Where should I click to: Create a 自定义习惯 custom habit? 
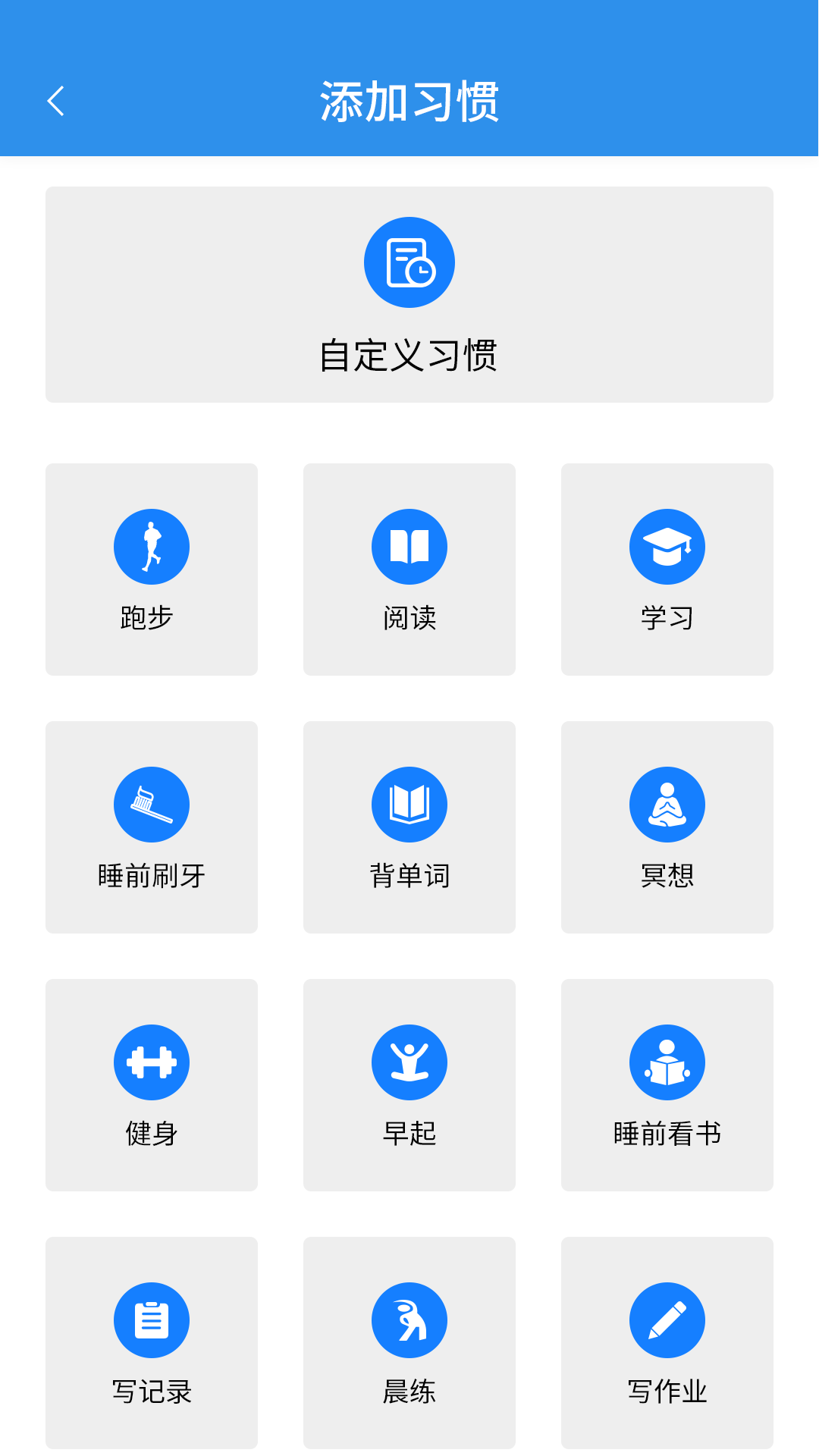click(x=409, y=294)
